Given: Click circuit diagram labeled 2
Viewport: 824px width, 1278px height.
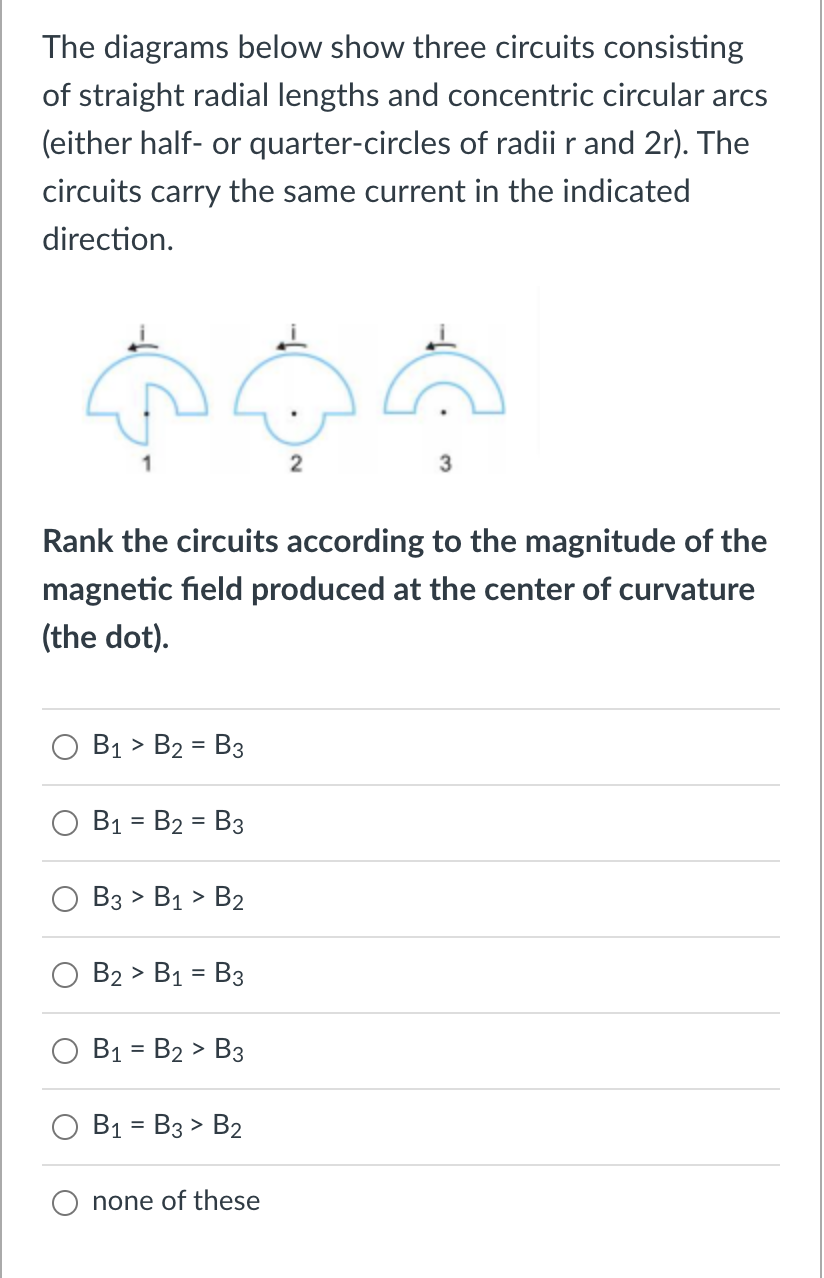Looking at the screenshot, I should pos(295,400).
